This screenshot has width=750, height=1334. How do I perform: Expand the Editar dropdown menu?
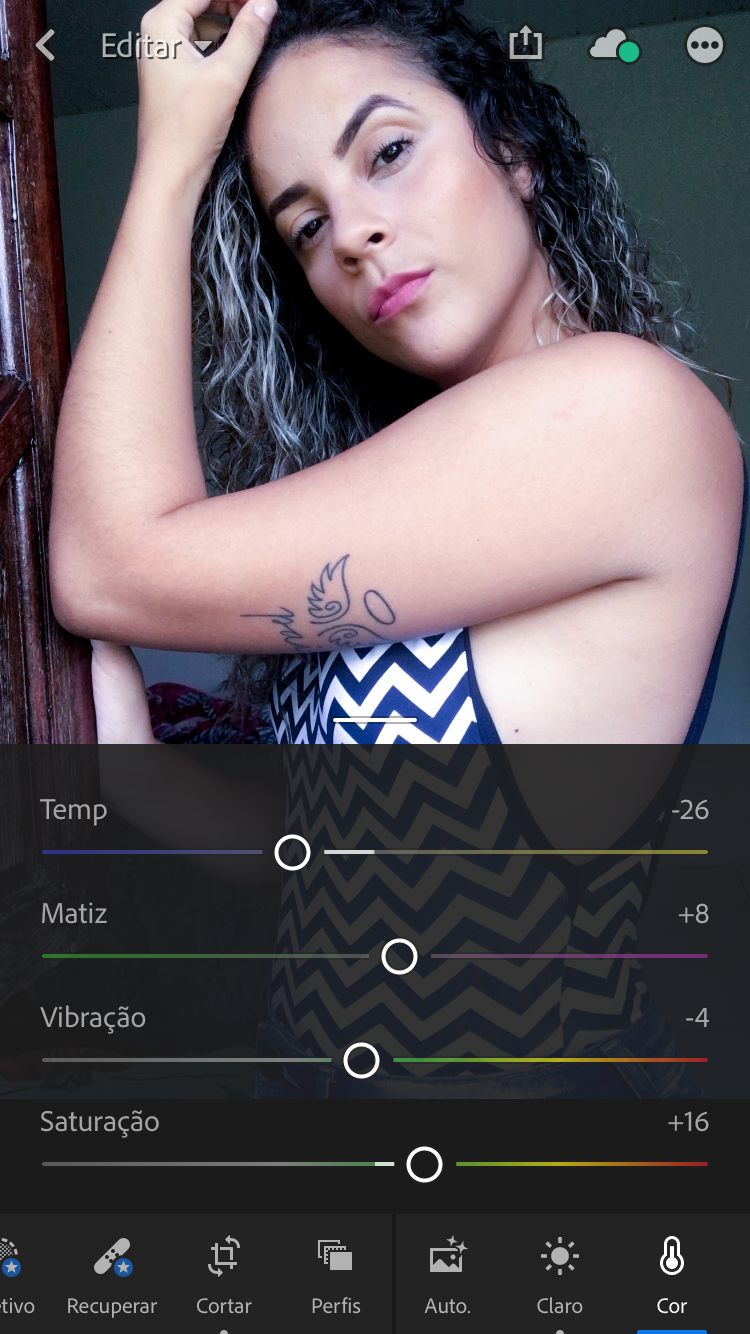157,47
